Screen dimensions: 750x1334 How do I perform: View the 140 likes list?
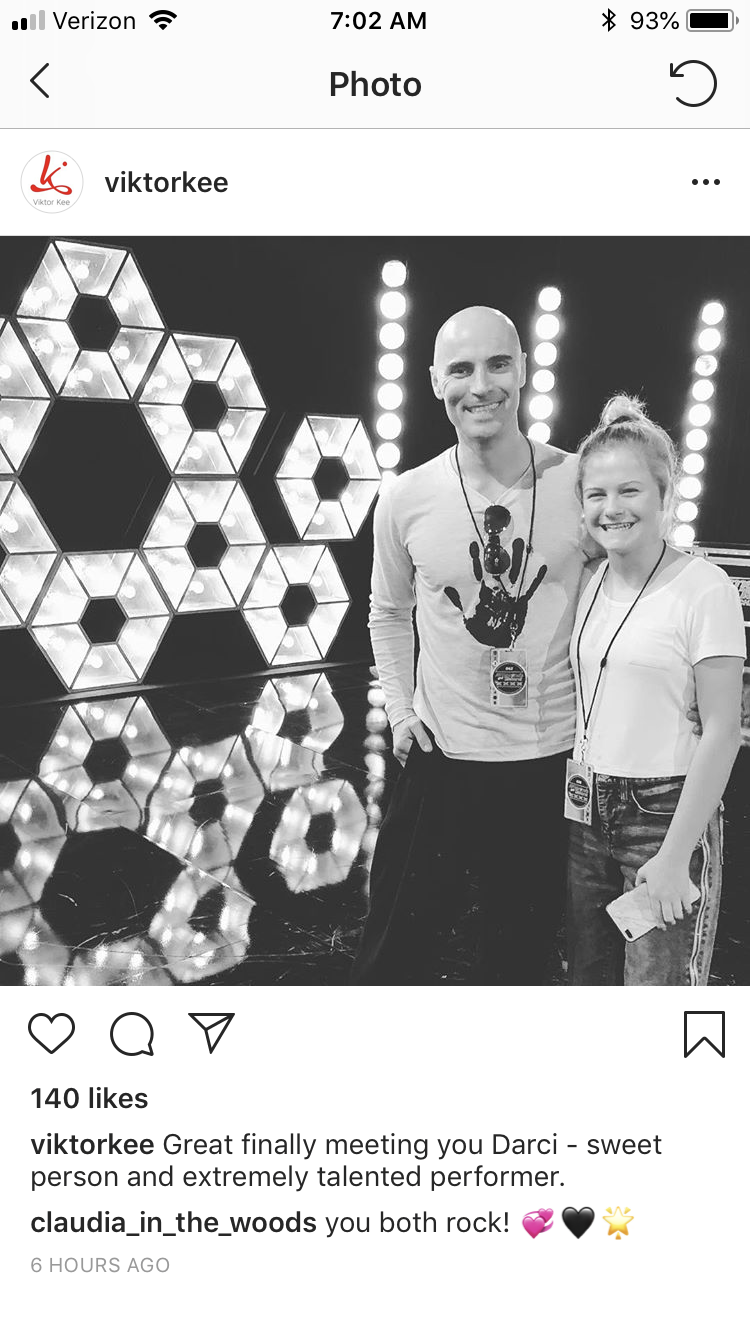(x=89, y=1098)
